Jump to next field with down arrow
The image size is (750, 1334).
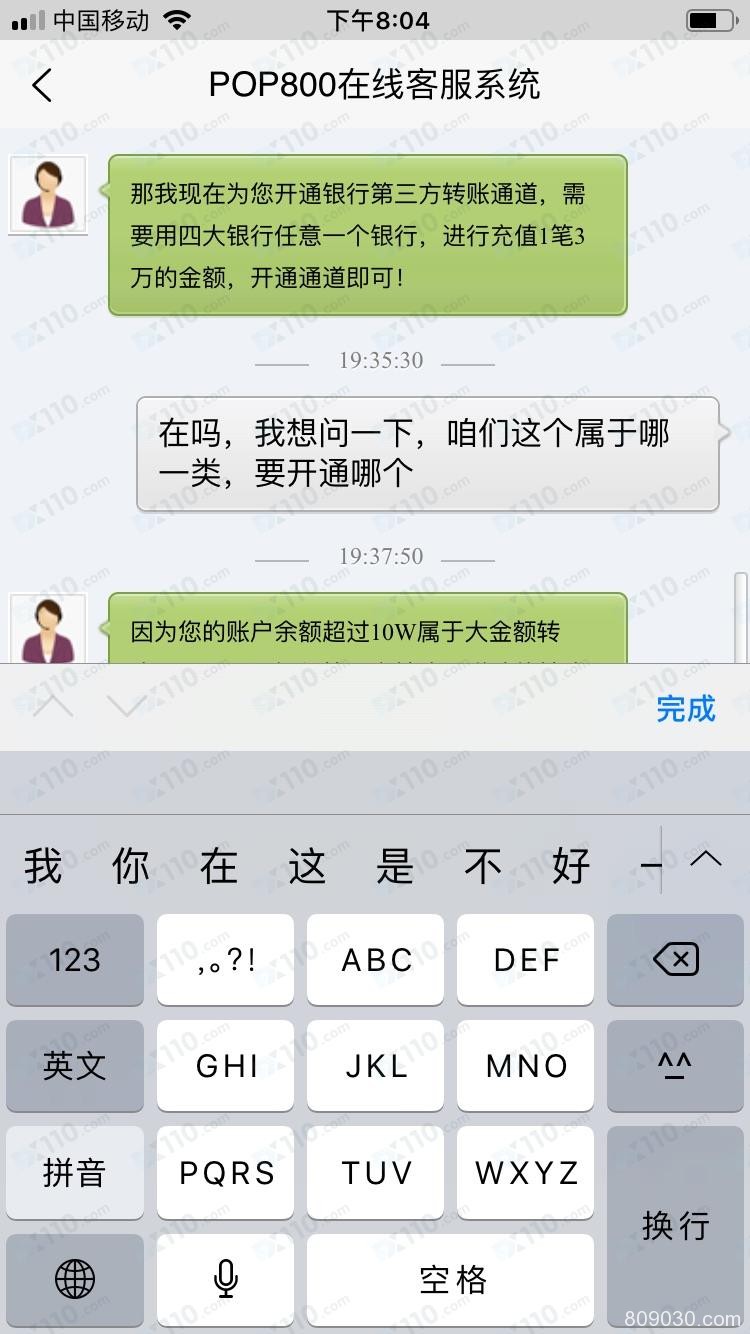pyautogui.click(x=127, y=705)
